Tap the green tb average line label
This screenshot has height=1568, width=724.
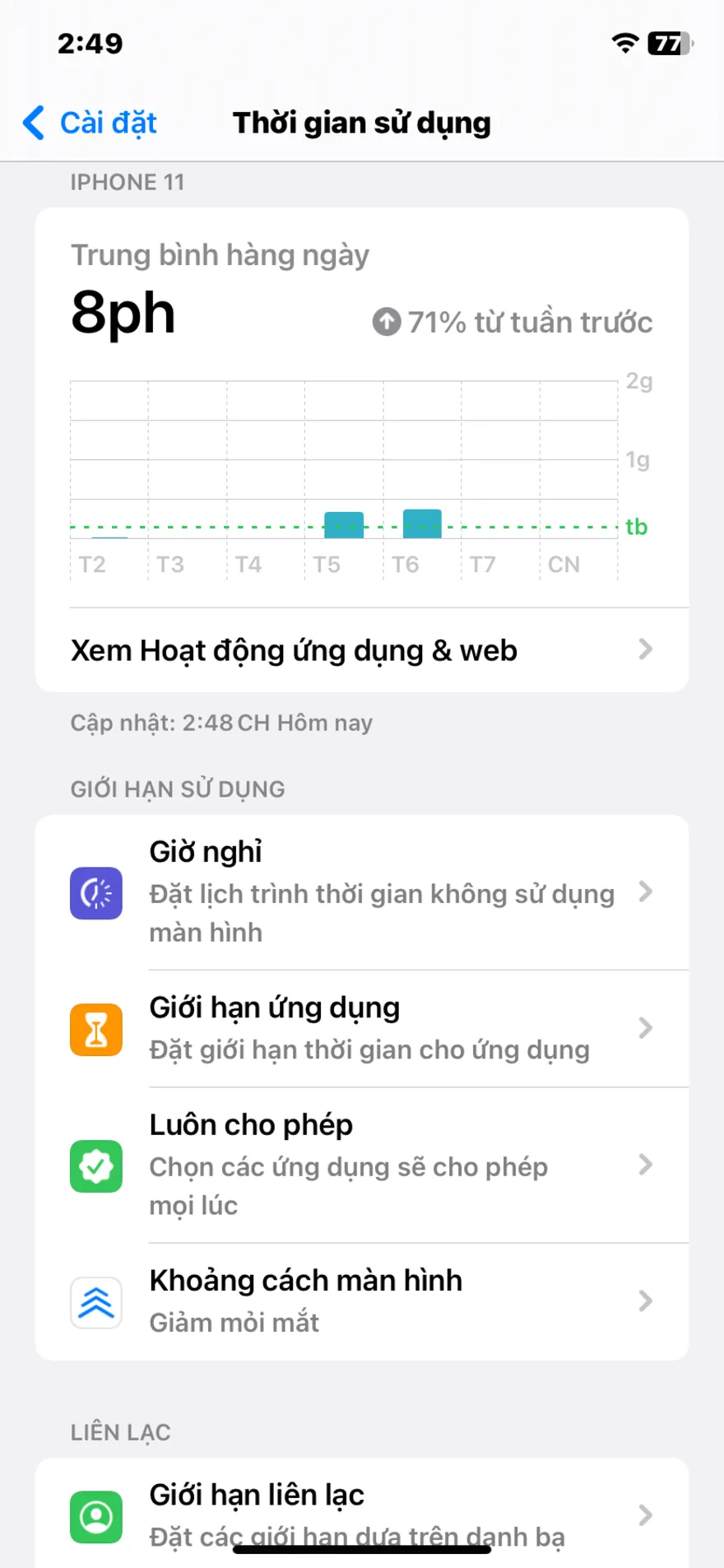pos(636,527)
